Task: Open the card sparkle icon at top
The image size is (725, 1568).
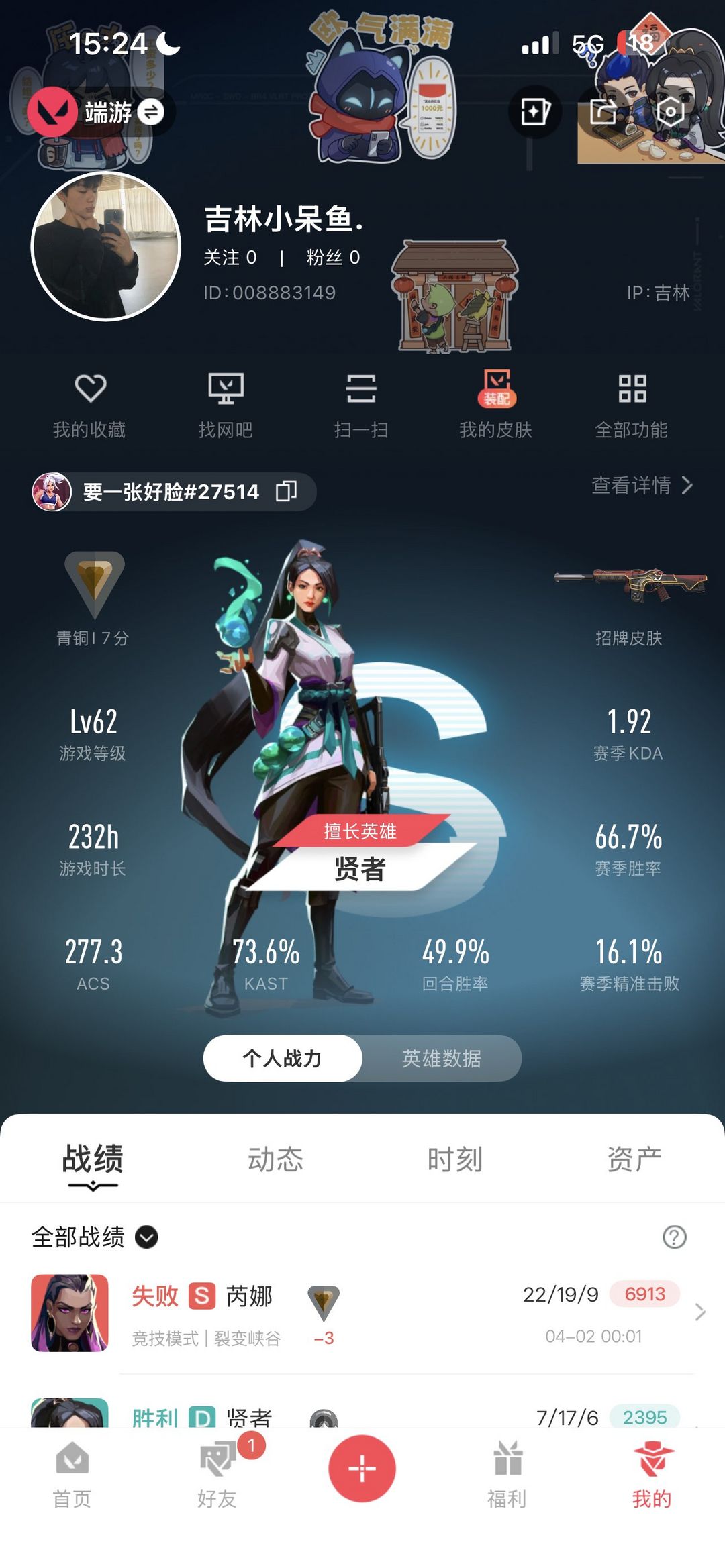Action: point(535,111)
